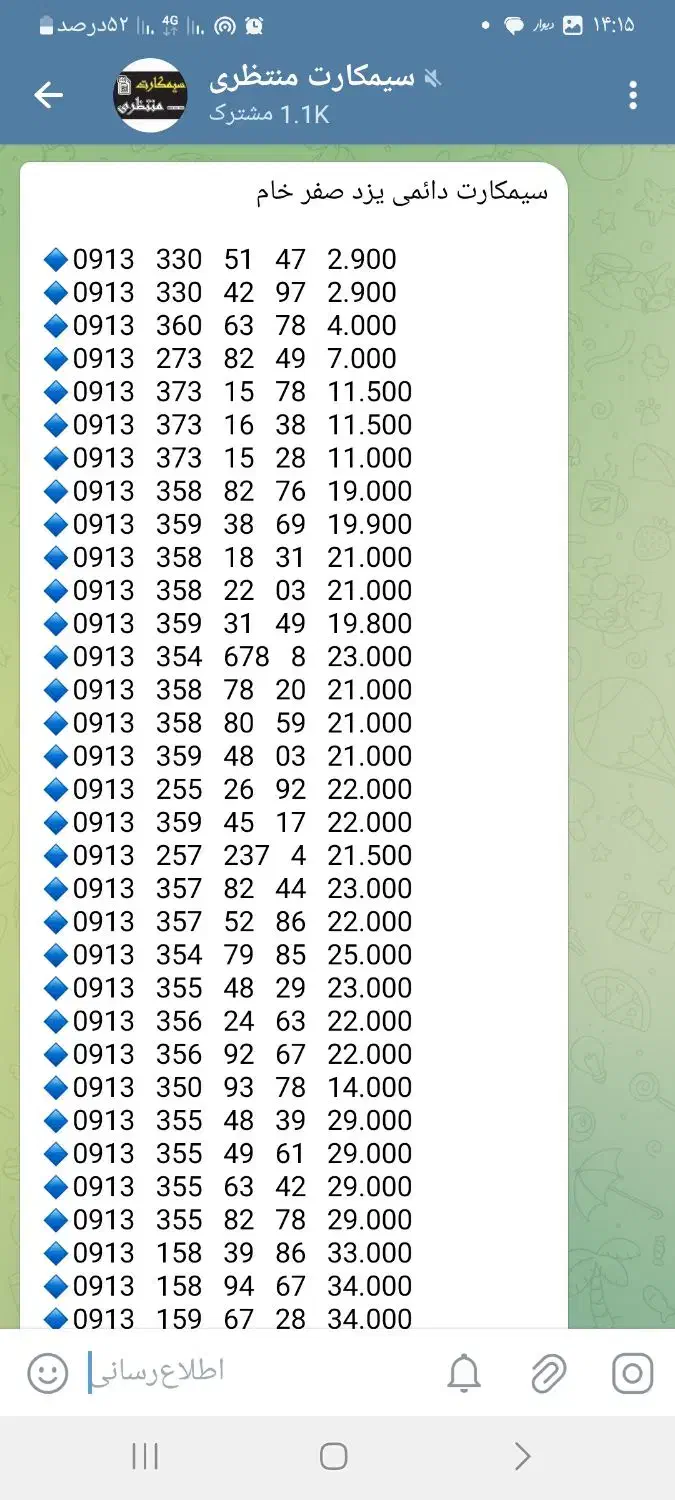675x1500 pixels.
Task: Open the camera icon in the input bar
Action: click(x=632, y=1373)
